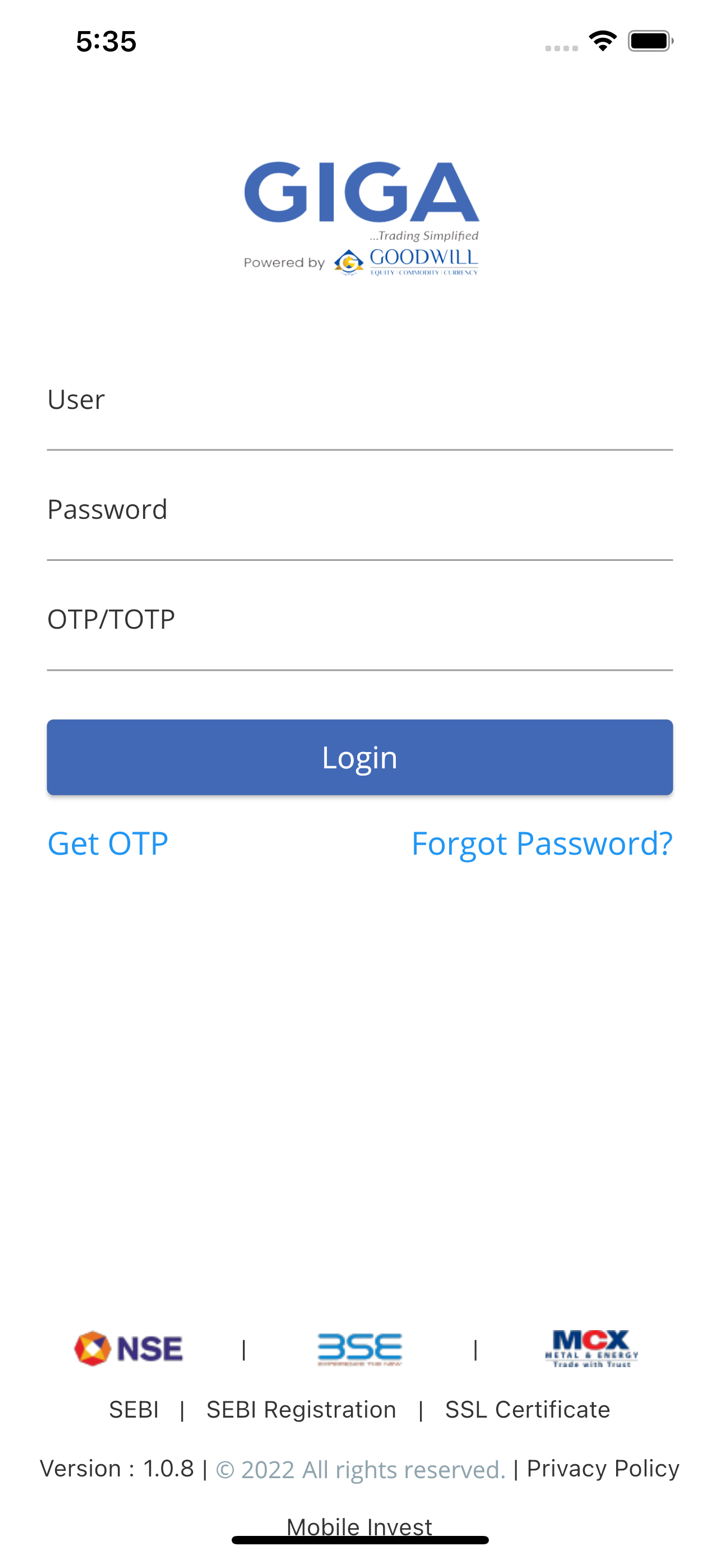Open the Privacy Policy

(x=602, y=1468)
